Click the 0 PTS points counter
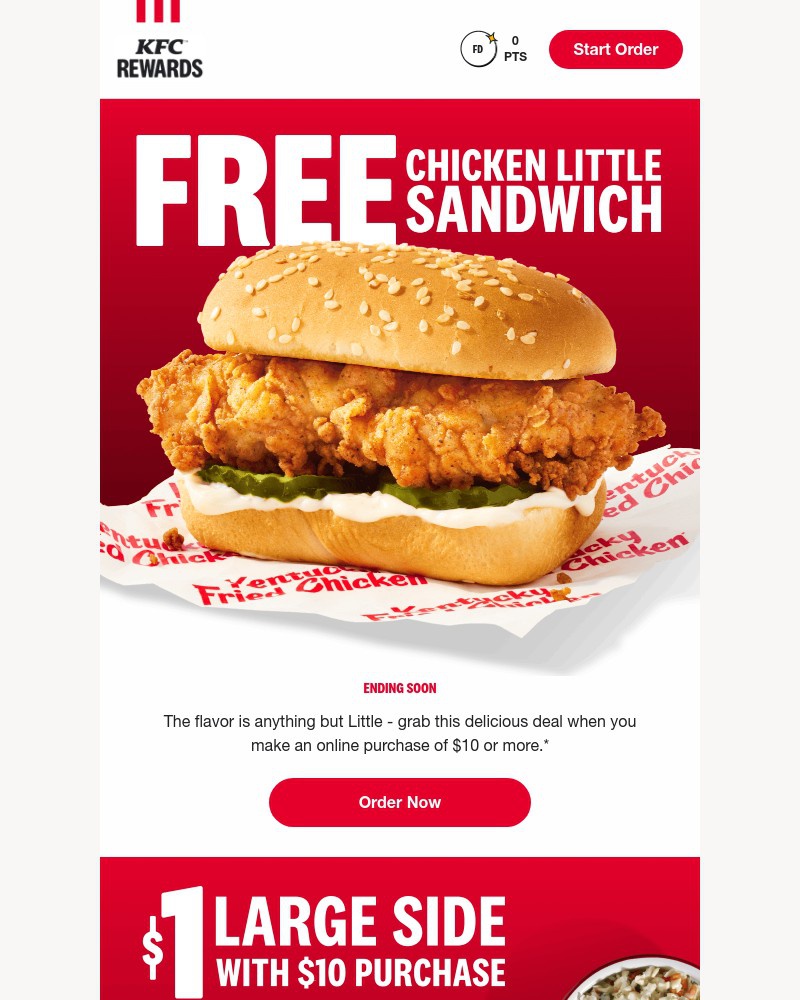The width and height of the screenshot is (800, 1000). pyautogui.click(x=515, y=48)
